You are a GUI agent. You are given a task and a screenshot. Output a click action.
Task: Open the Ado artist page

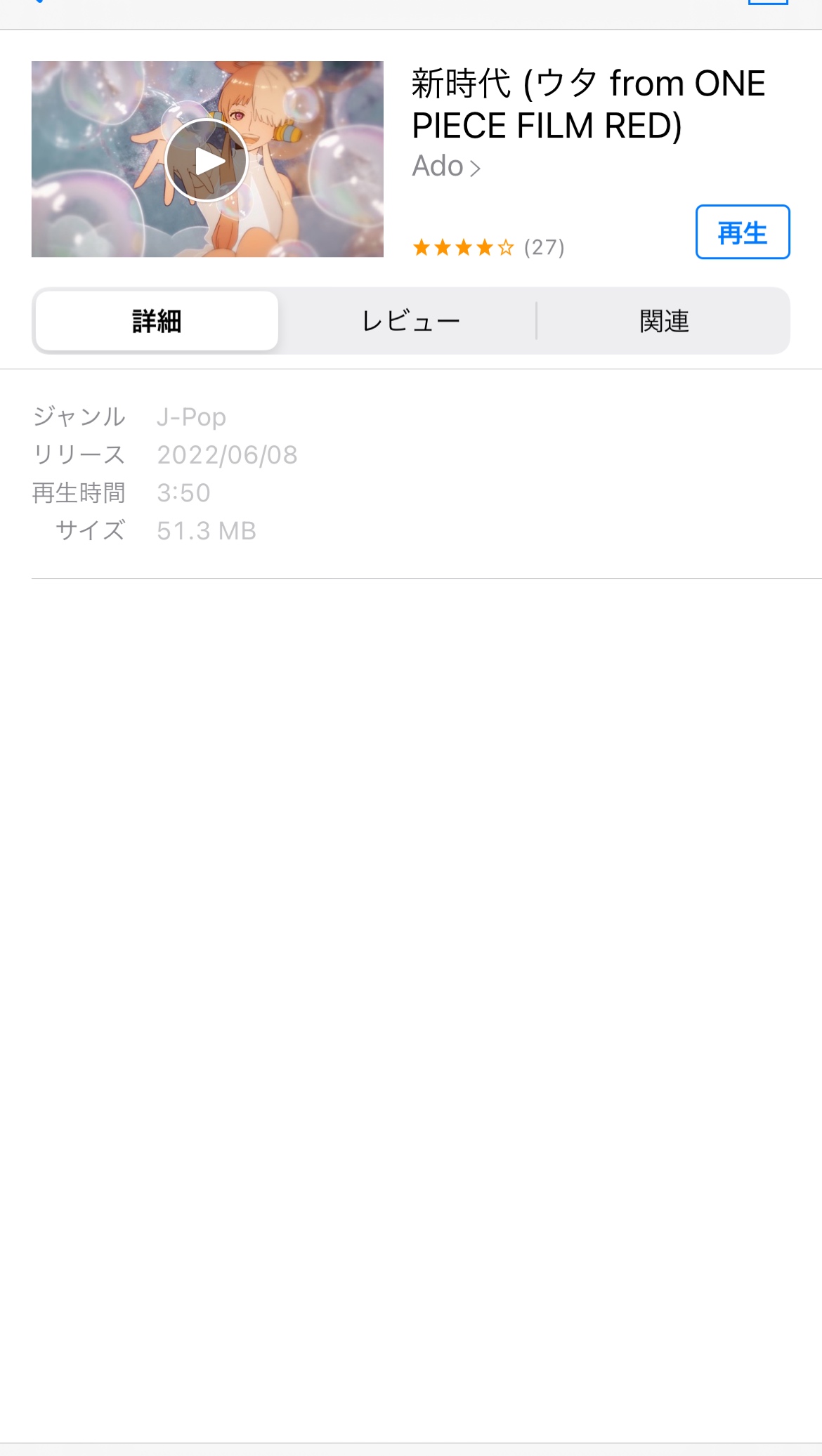[x=446, y=166]
